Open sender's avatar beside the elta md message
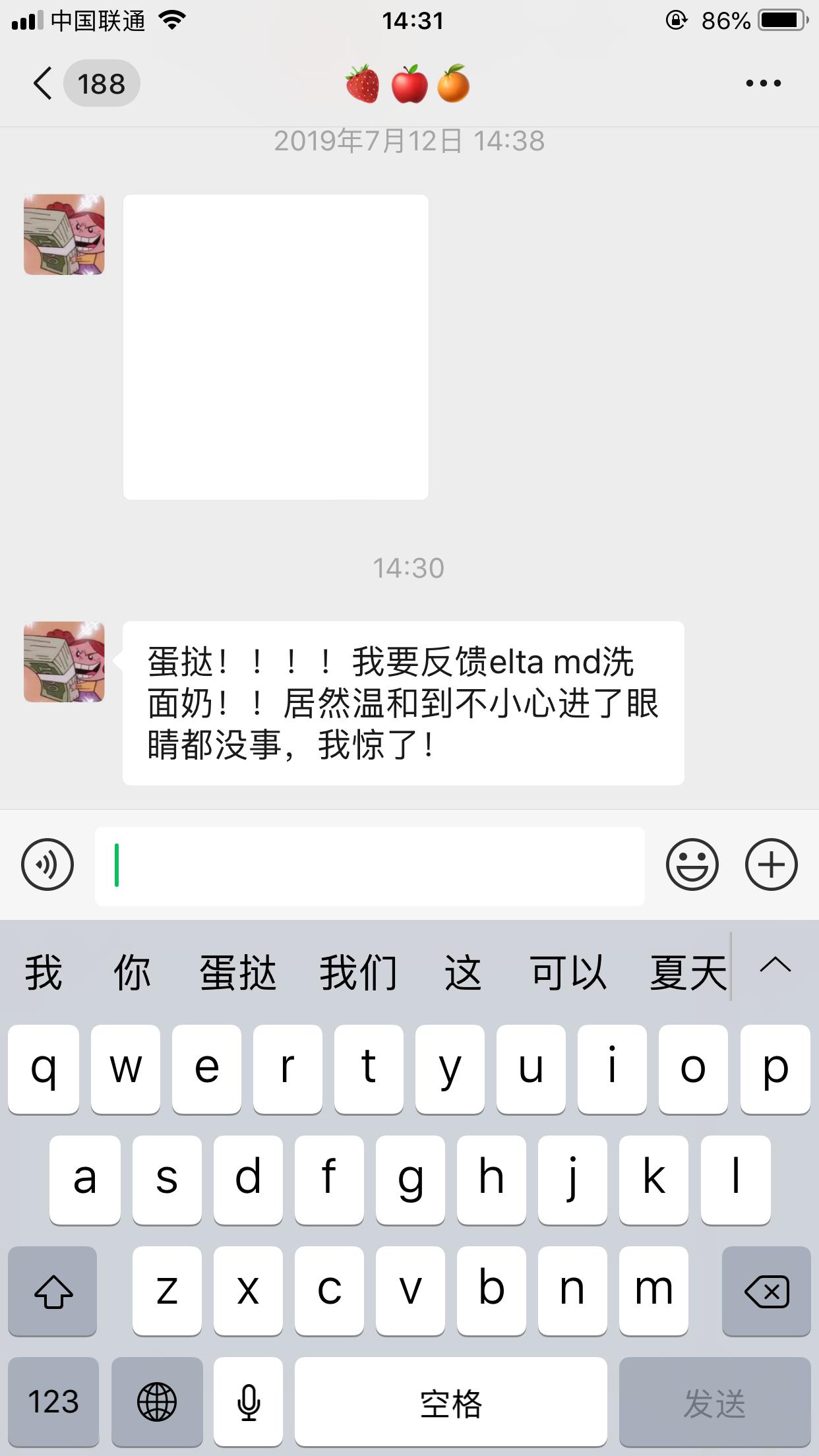 64,661
